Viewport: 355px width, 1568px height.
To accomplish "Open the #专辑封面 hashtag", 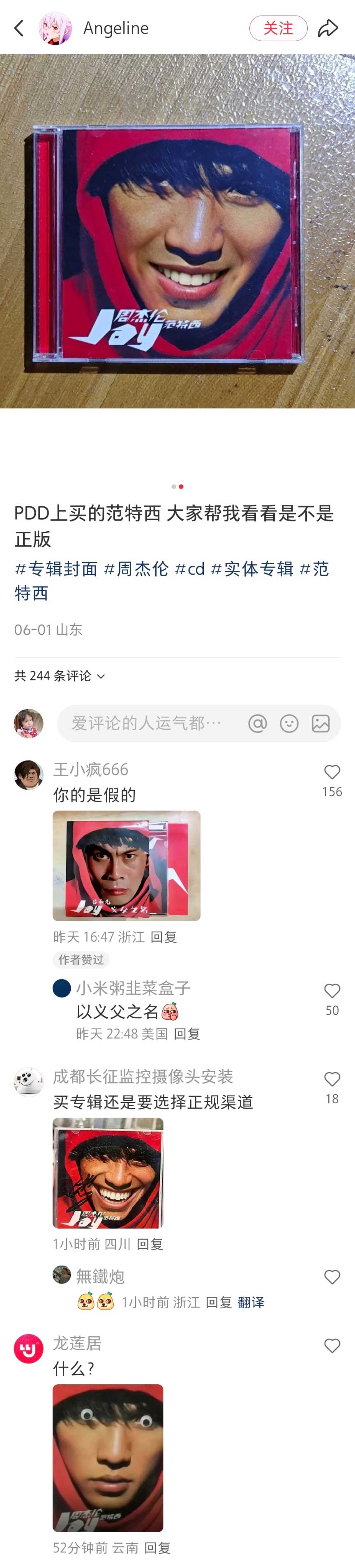I will (56, 569).
